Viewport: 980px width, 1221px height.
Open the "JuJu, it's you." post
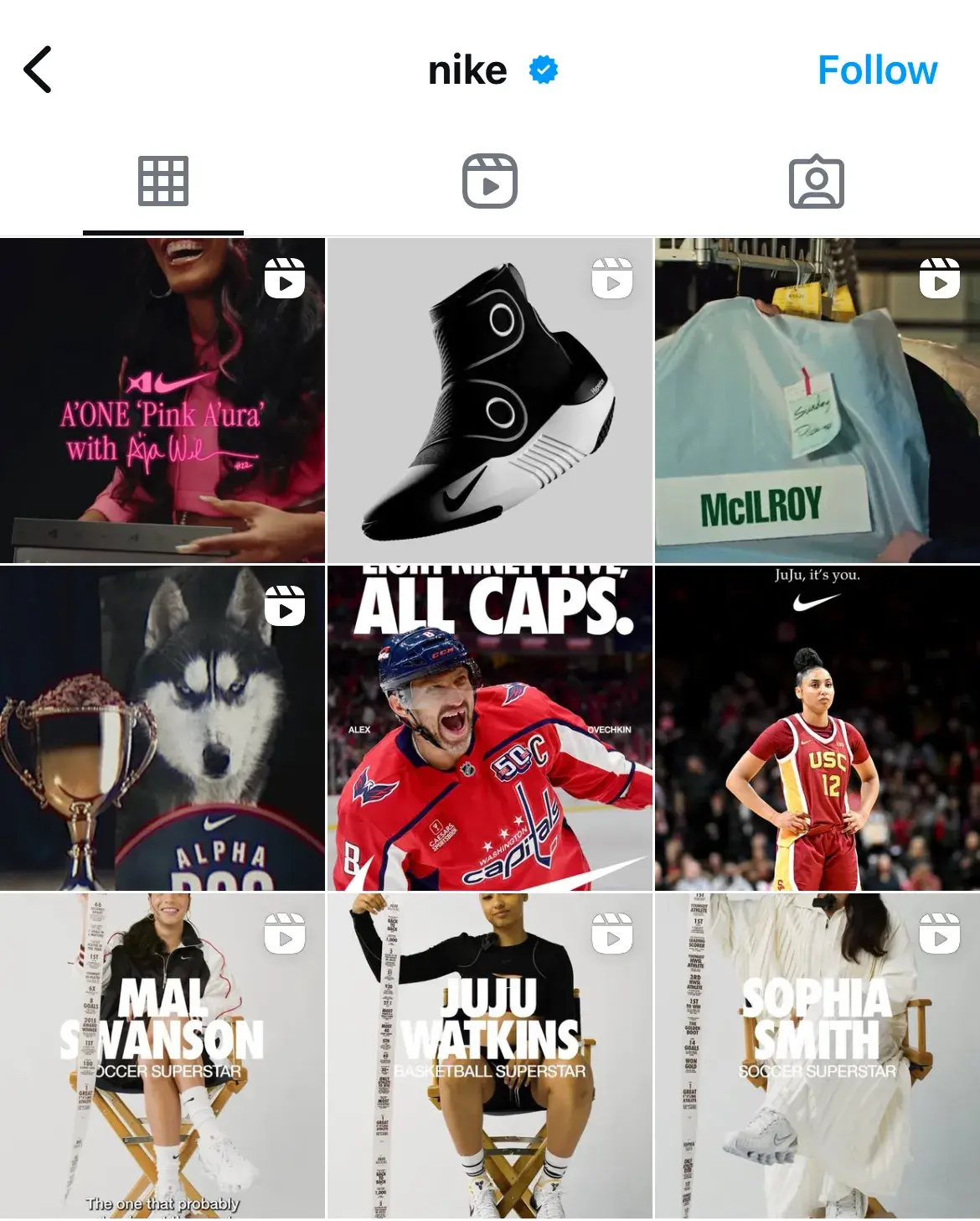point(817,727)
